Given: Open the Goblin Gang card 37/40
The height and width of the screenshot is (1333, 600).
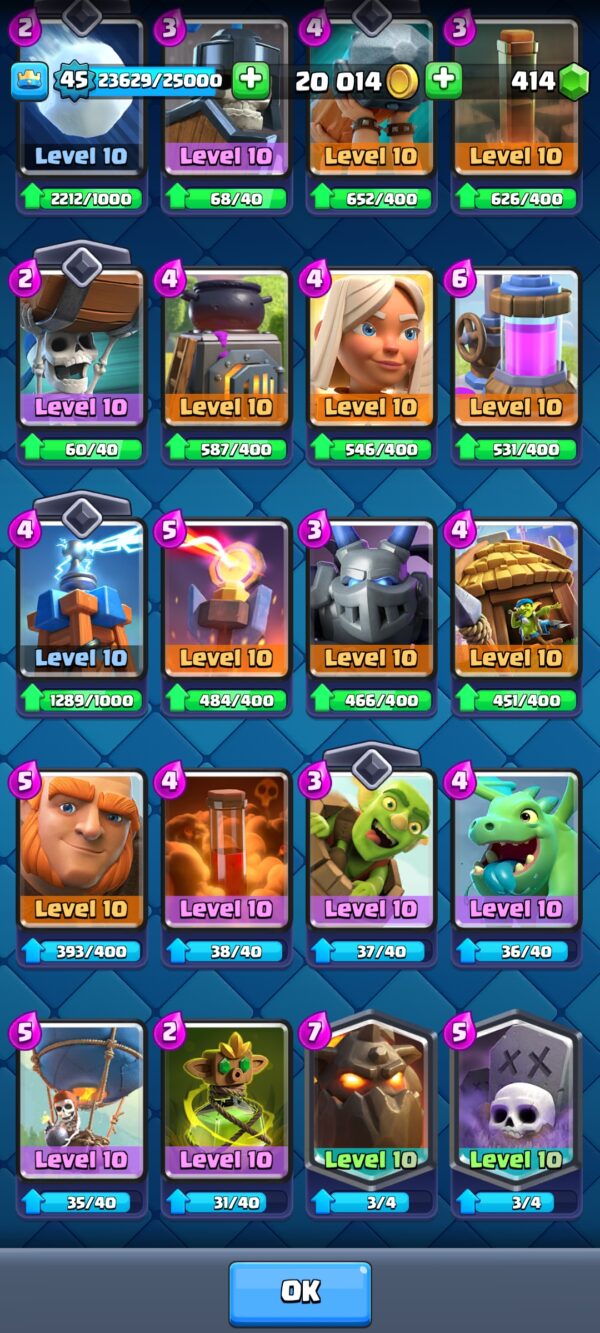Looking at the screenshot, I should pyautogui.click(x=372, y=867).
